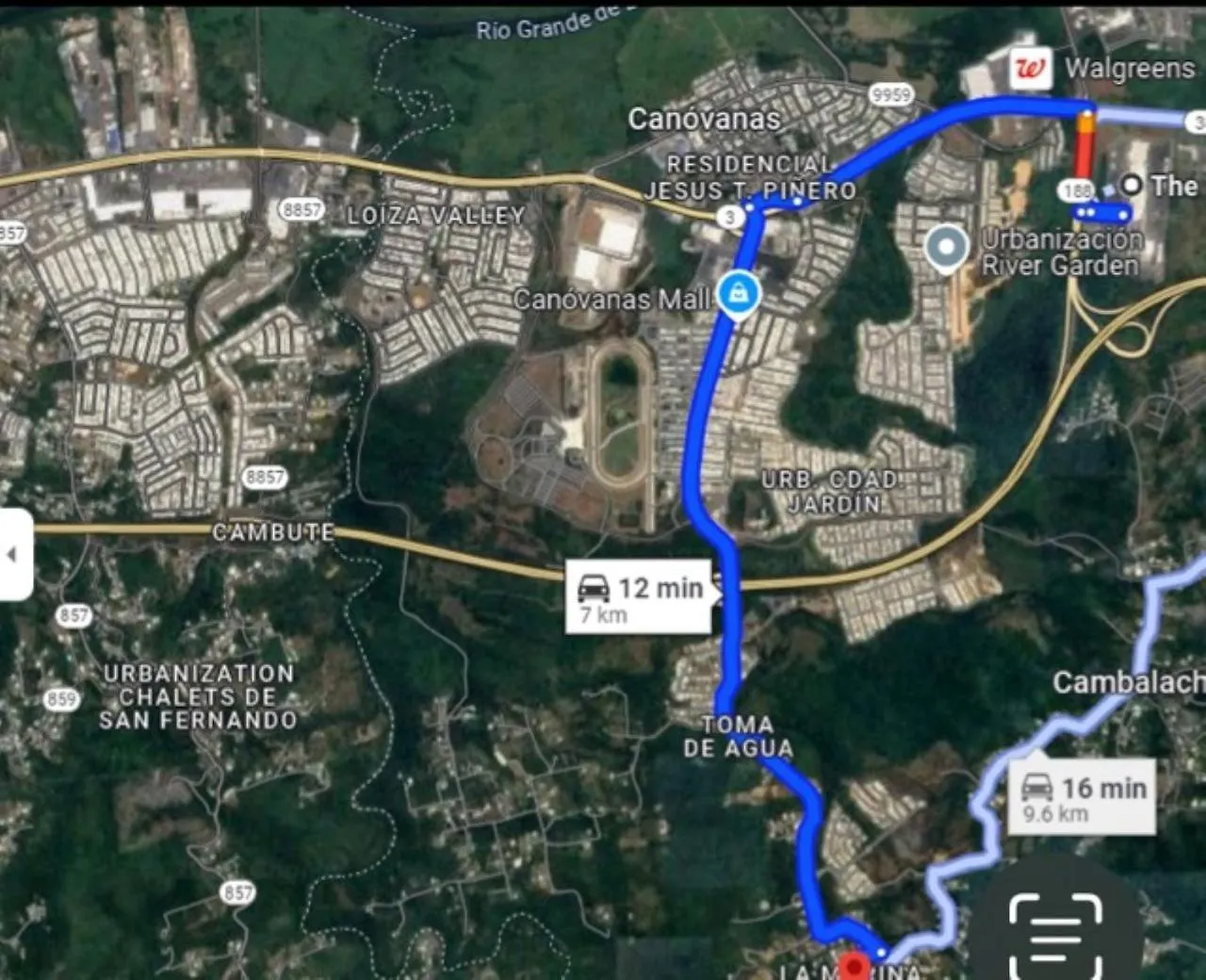Tap the red destination pin
The image size is (1206, 980).
coord(855,968)
